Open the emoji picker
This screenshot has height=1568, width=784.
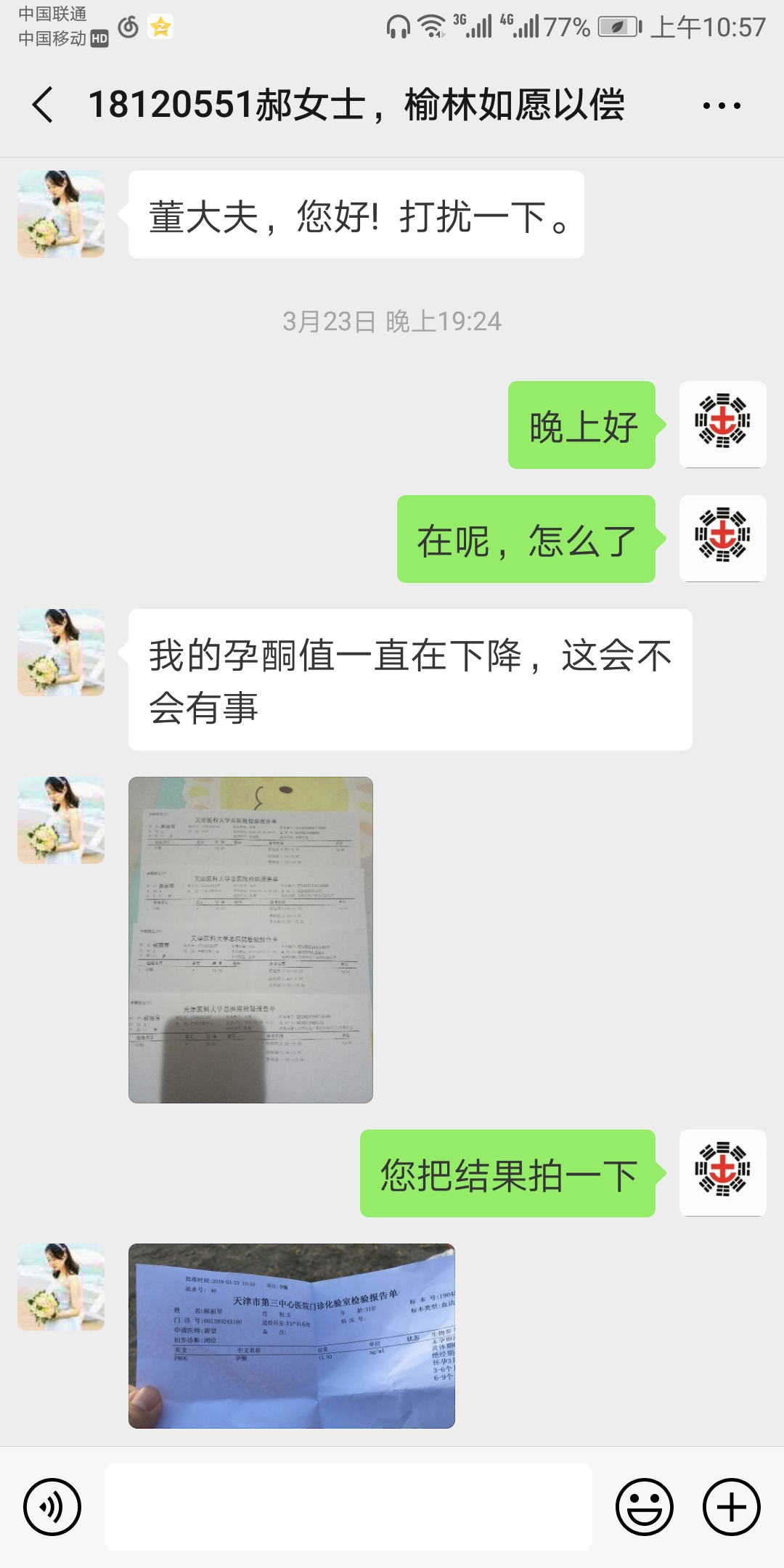[x=644, y=1506]
